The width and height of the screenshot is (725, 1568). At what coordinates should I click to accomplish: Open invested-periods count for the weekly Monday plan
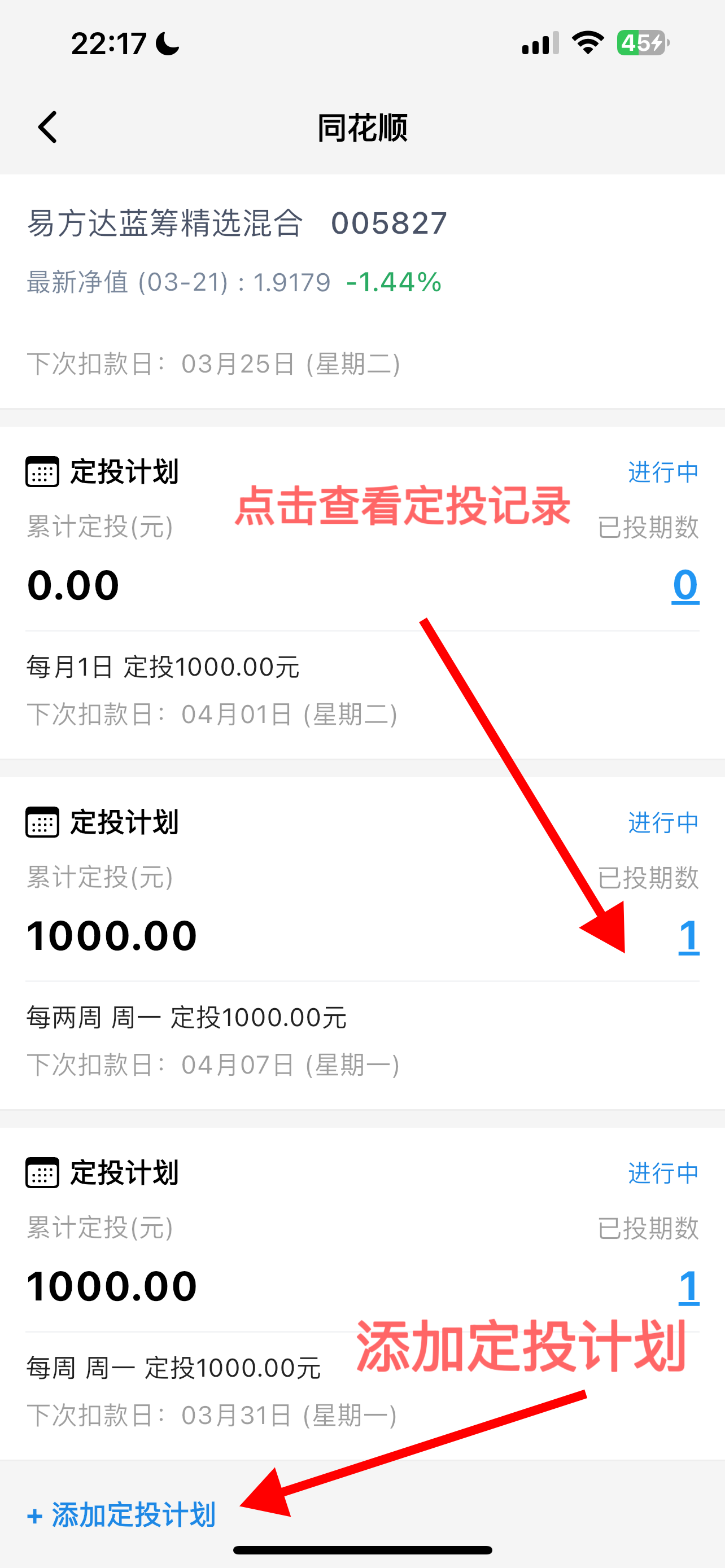click(x=688, y=1287)
